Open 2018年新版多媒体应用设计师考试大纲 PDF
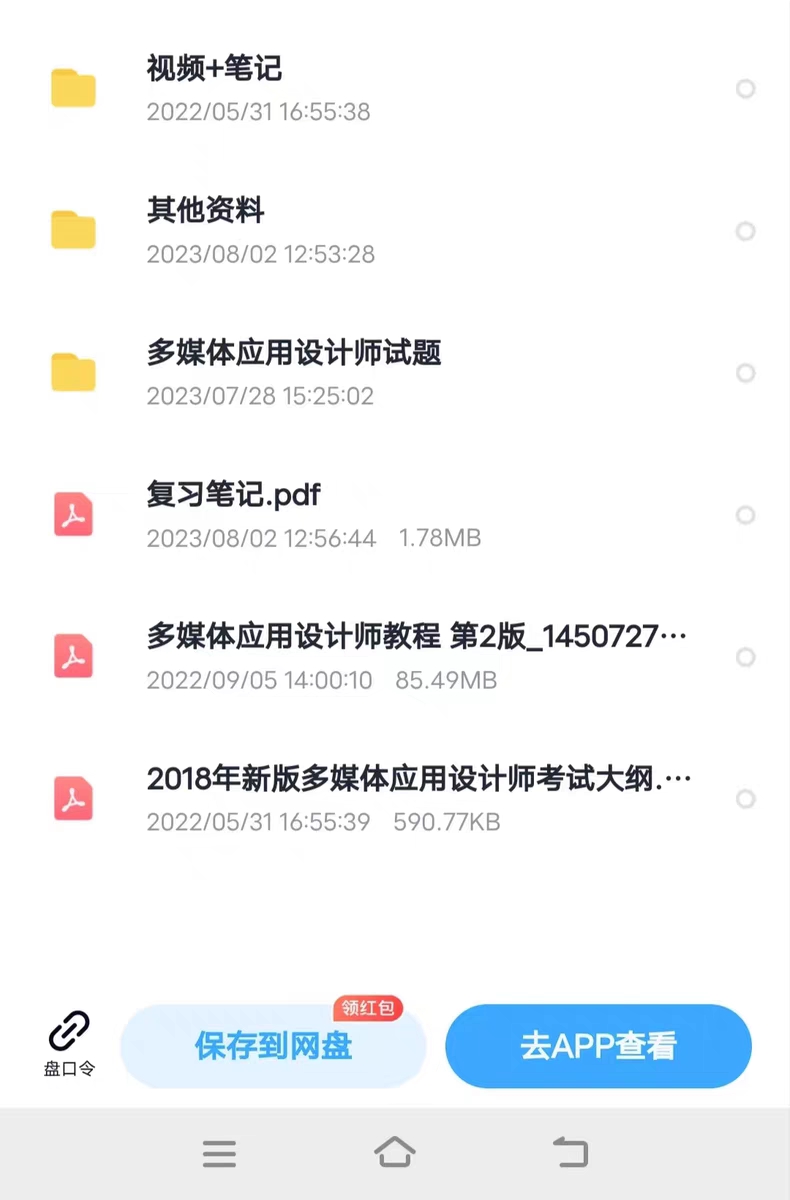 [418, 779]
